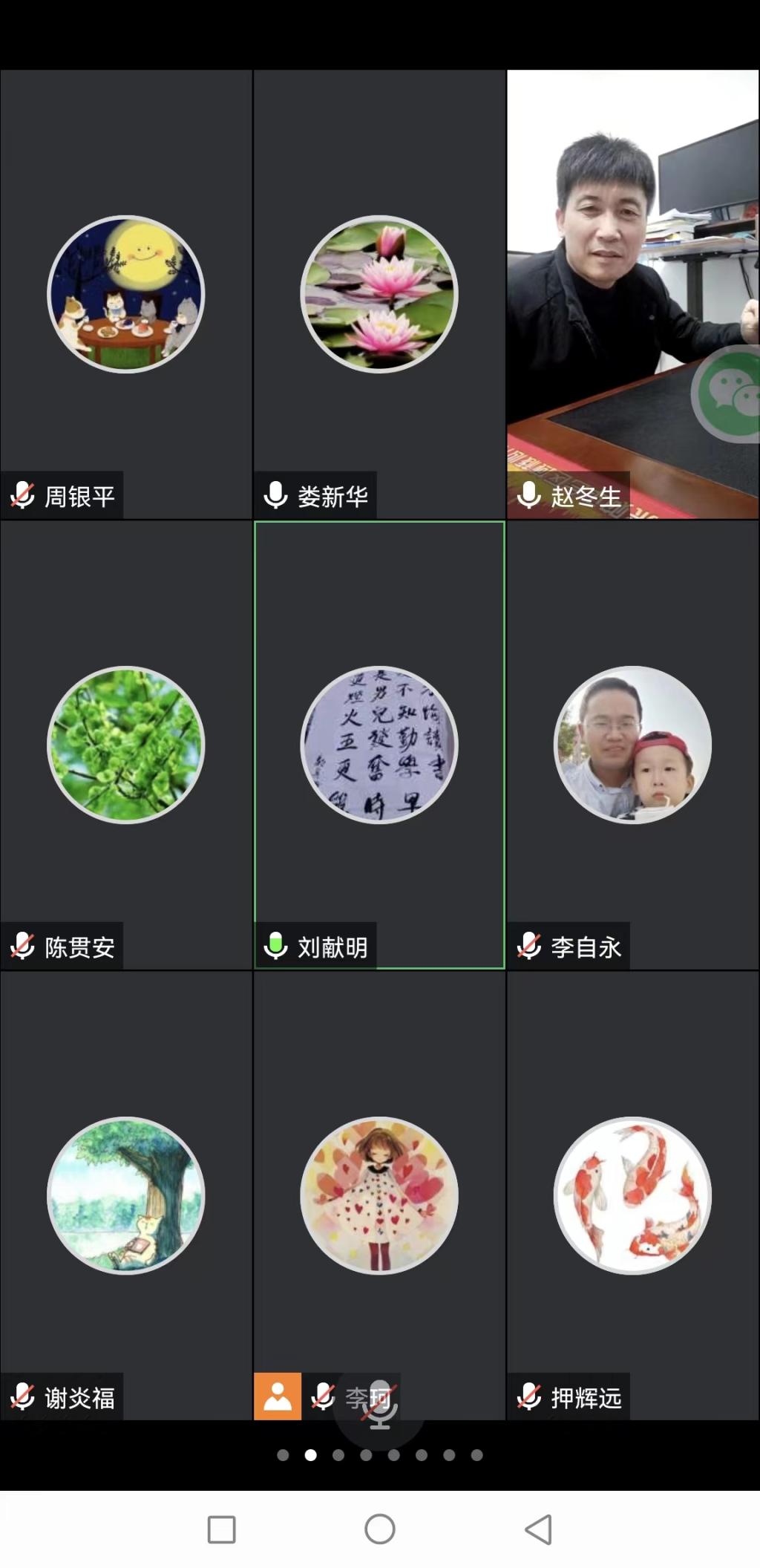Open 谢炎福's participant tile

click(x=126, y=1195)
